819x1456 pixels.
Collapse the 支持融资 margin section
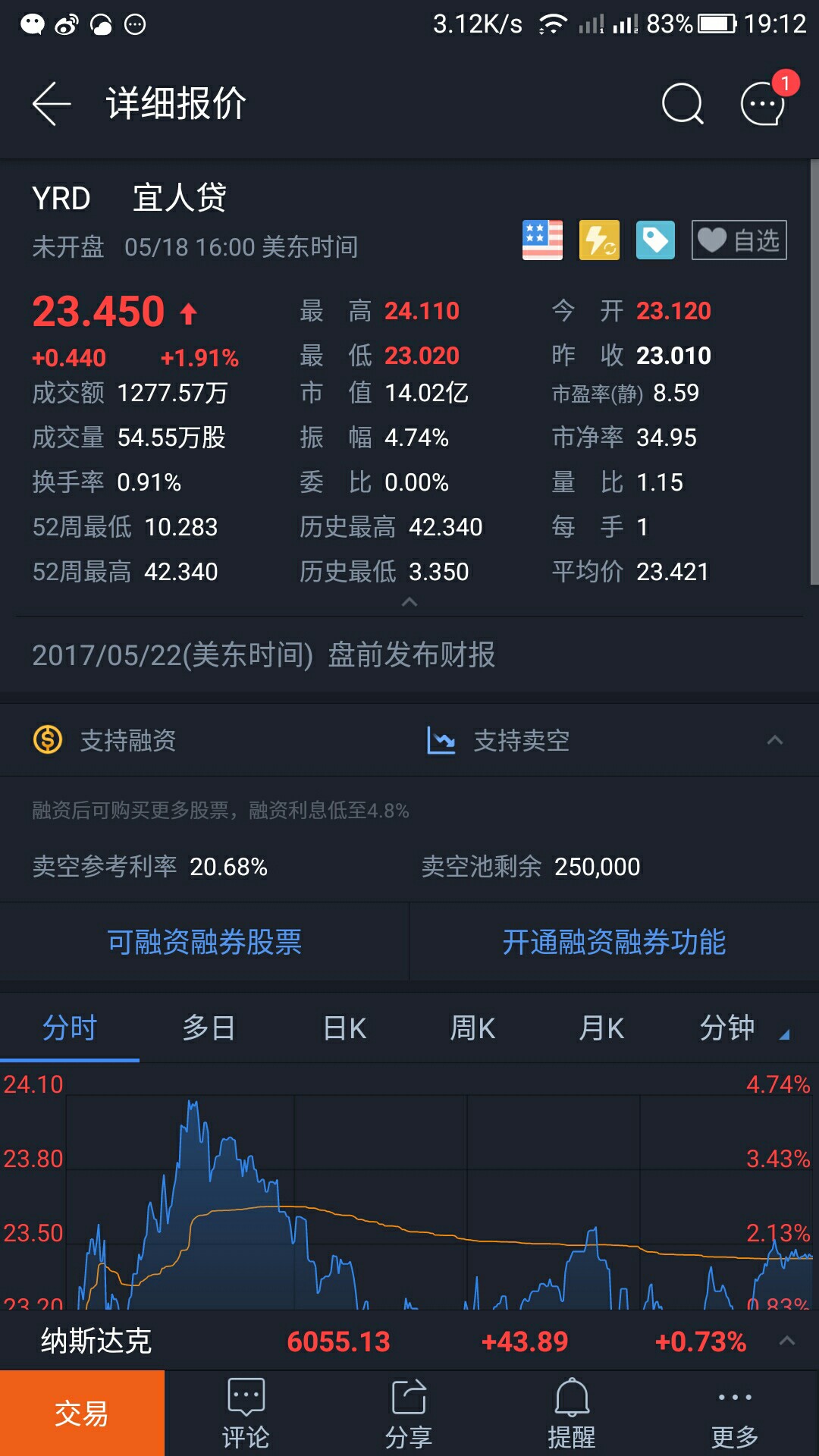click(775, 740)
